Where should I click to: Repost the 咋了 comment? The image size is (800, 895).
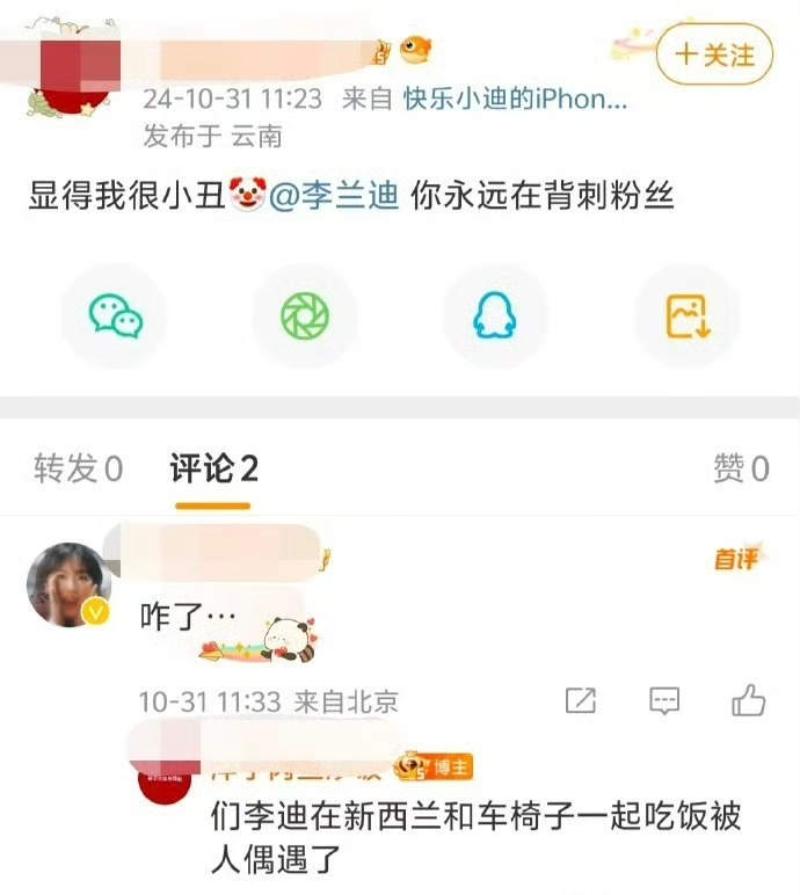coord(580,701)
